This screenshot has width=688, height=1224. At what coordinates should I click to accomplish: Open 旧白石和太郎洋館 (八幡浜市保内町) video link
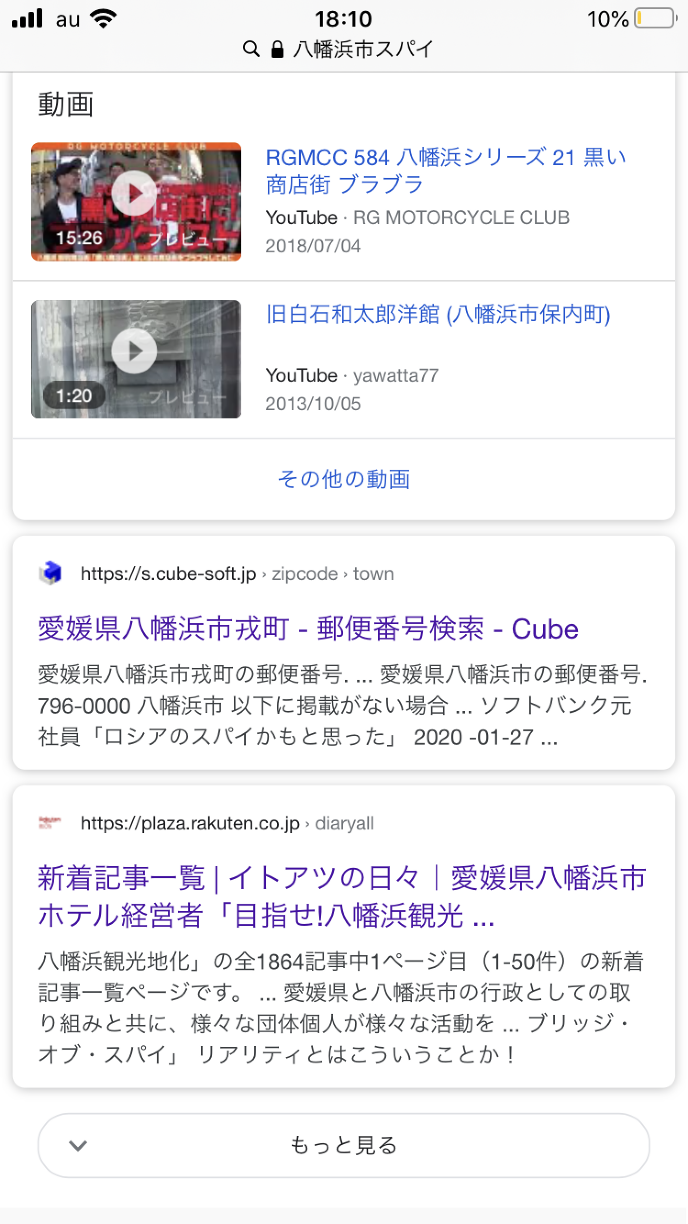pyautogui.click(x=437, y=315)
